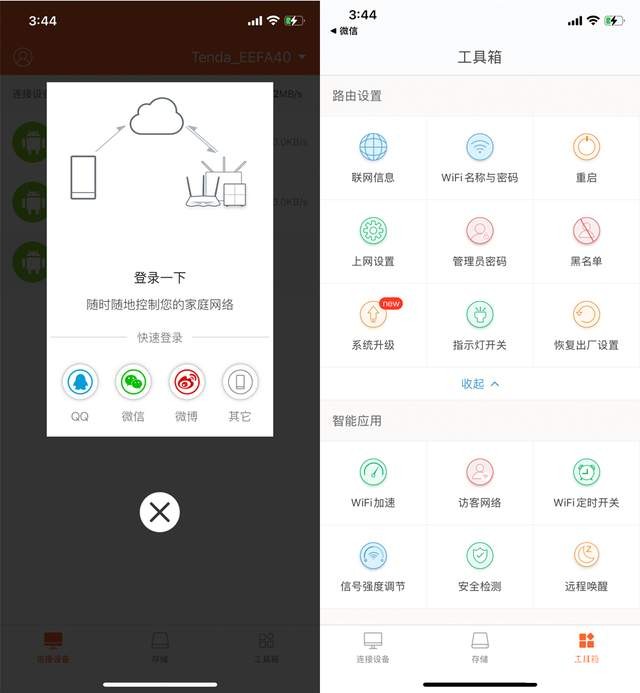The height and width of the screenshot is (693, 640).
Task: Select 其它 login option
Action: [240, 382]
